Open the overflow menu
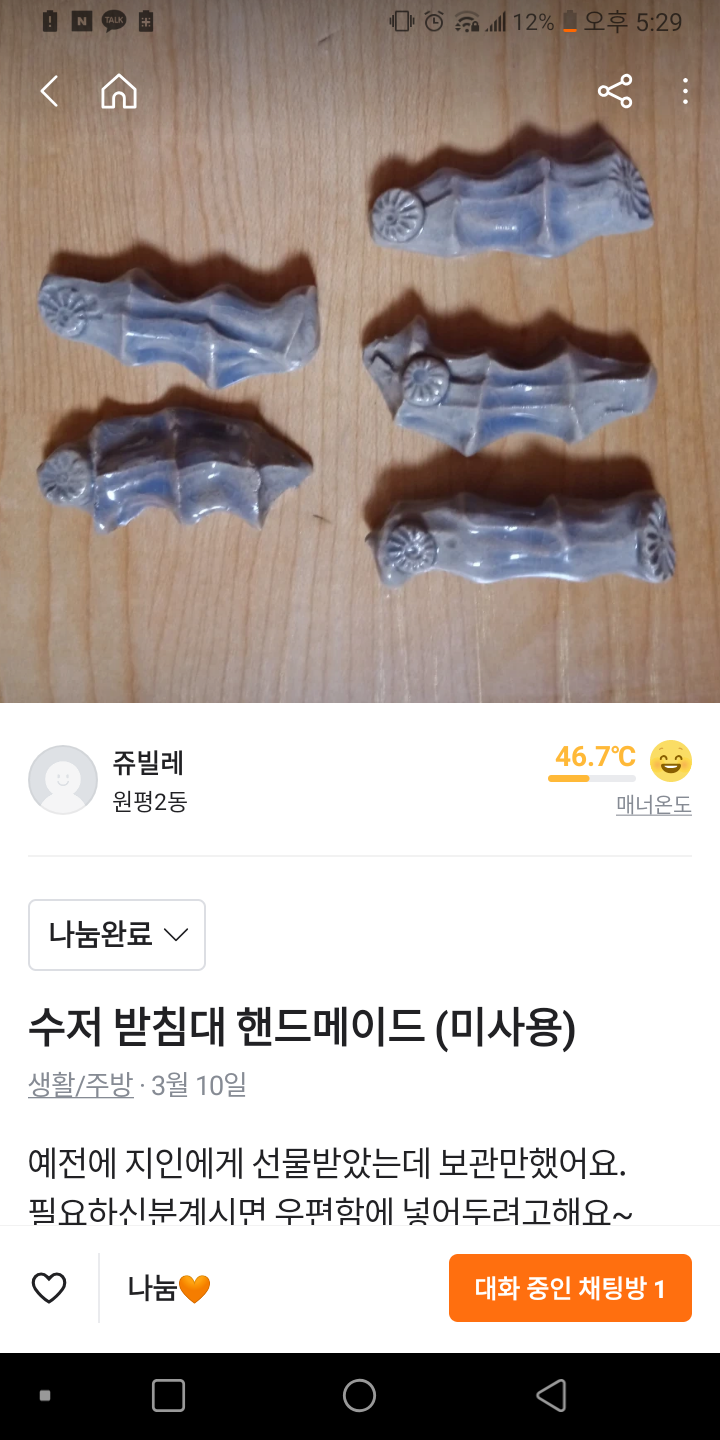 685,92
